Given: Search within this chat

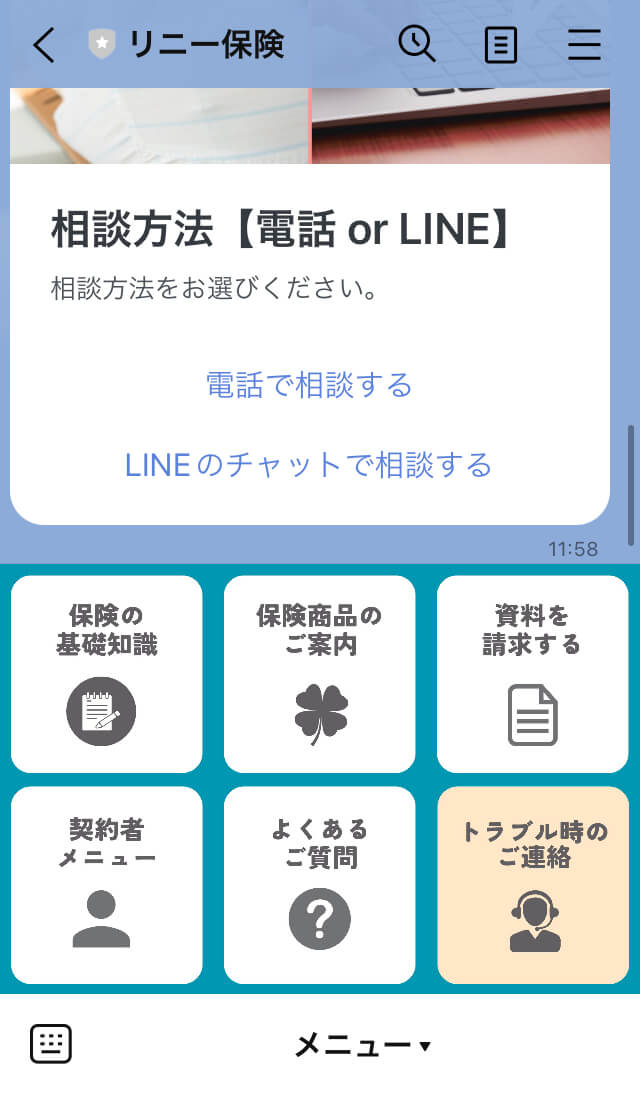Looking at the screenshot, I should point(416,45).
